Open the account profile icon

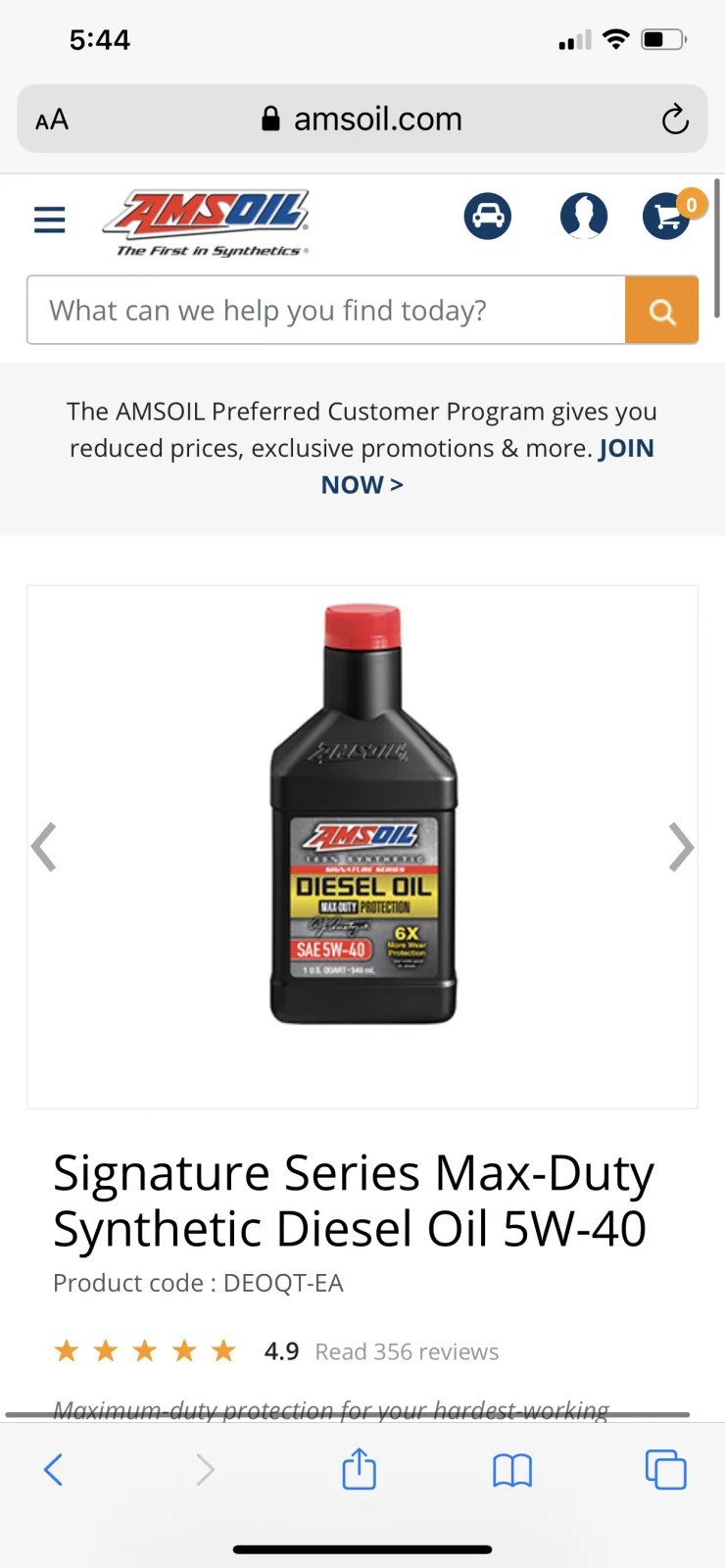click(583, 216)
